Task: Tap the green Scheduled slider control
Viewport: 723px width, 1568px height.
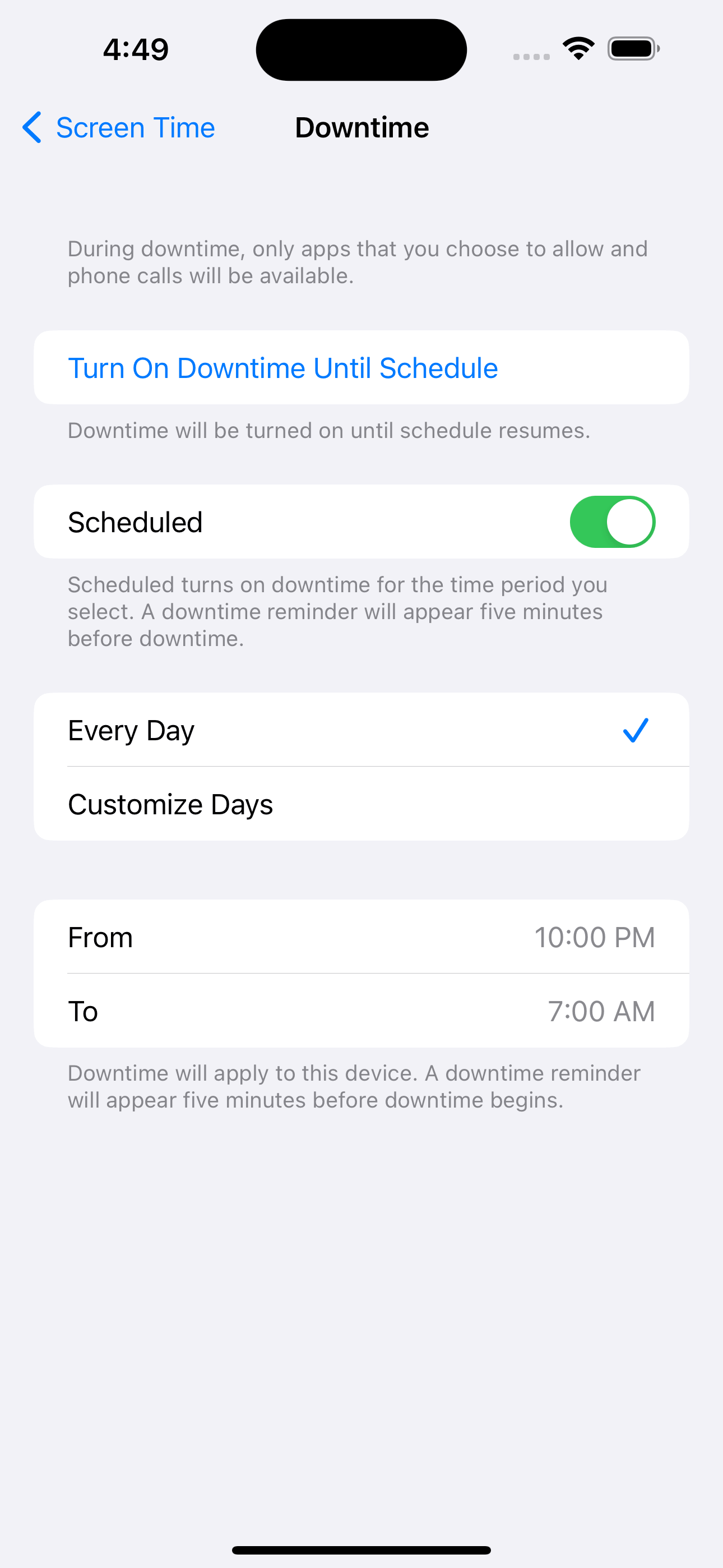Action: click(612, 521)
